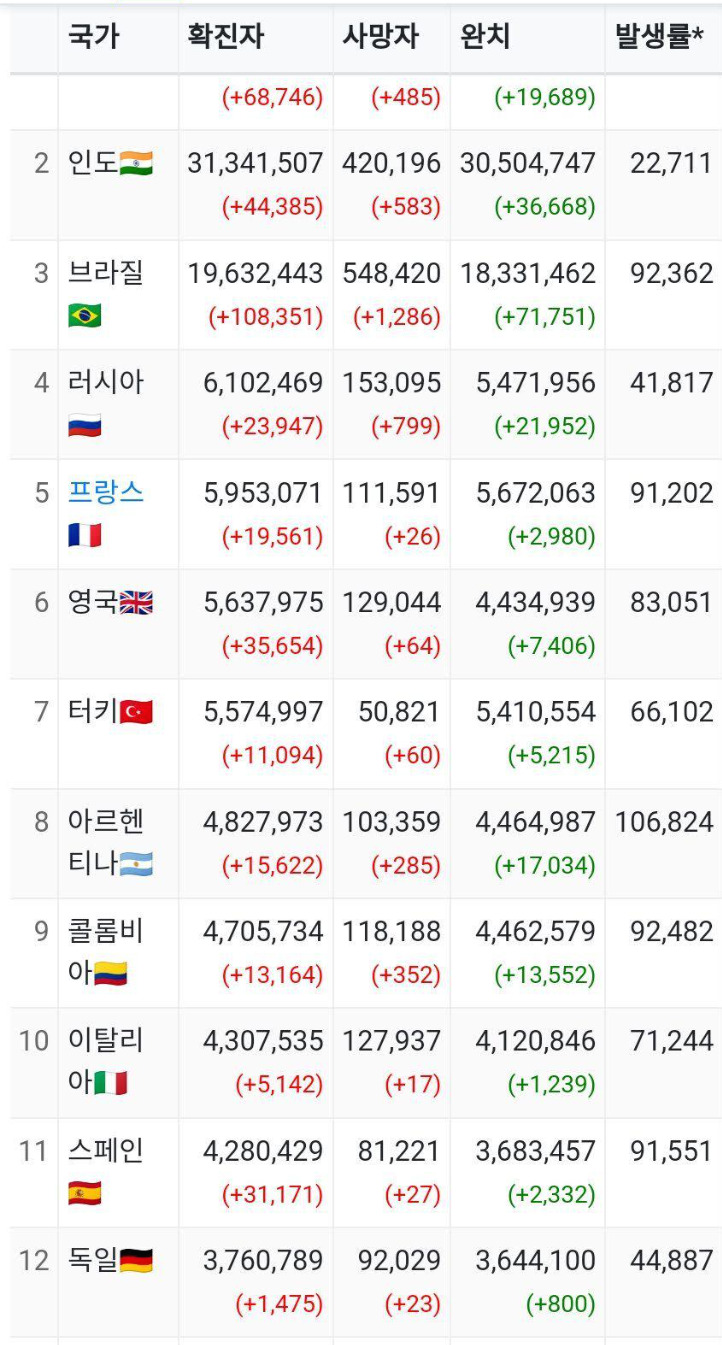Screen dimensions: 722x1345
Task: Open the blue 프랑스 country link
Action: pyautogui.click(x=106, y=492)
